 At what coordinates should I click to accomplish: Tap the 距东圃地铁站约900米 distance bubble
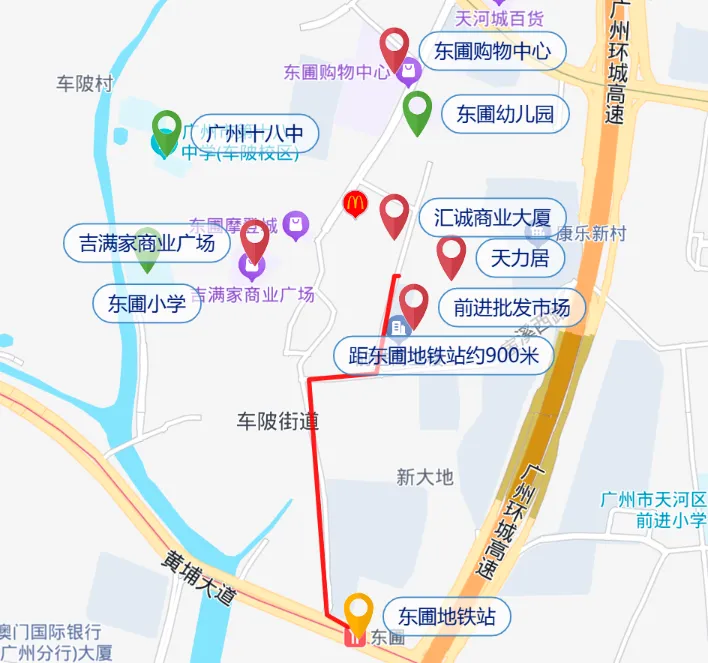tap(443, 355)
